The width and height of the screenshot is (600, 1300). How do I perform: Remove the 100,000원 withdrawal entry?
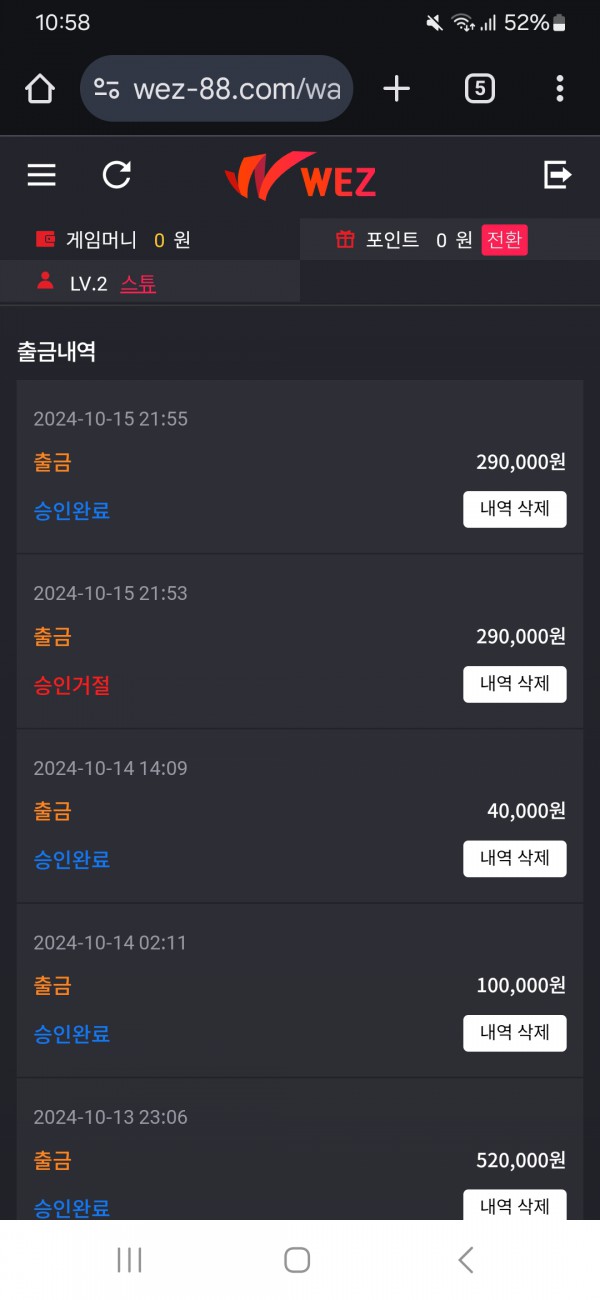click(514, 1033)
